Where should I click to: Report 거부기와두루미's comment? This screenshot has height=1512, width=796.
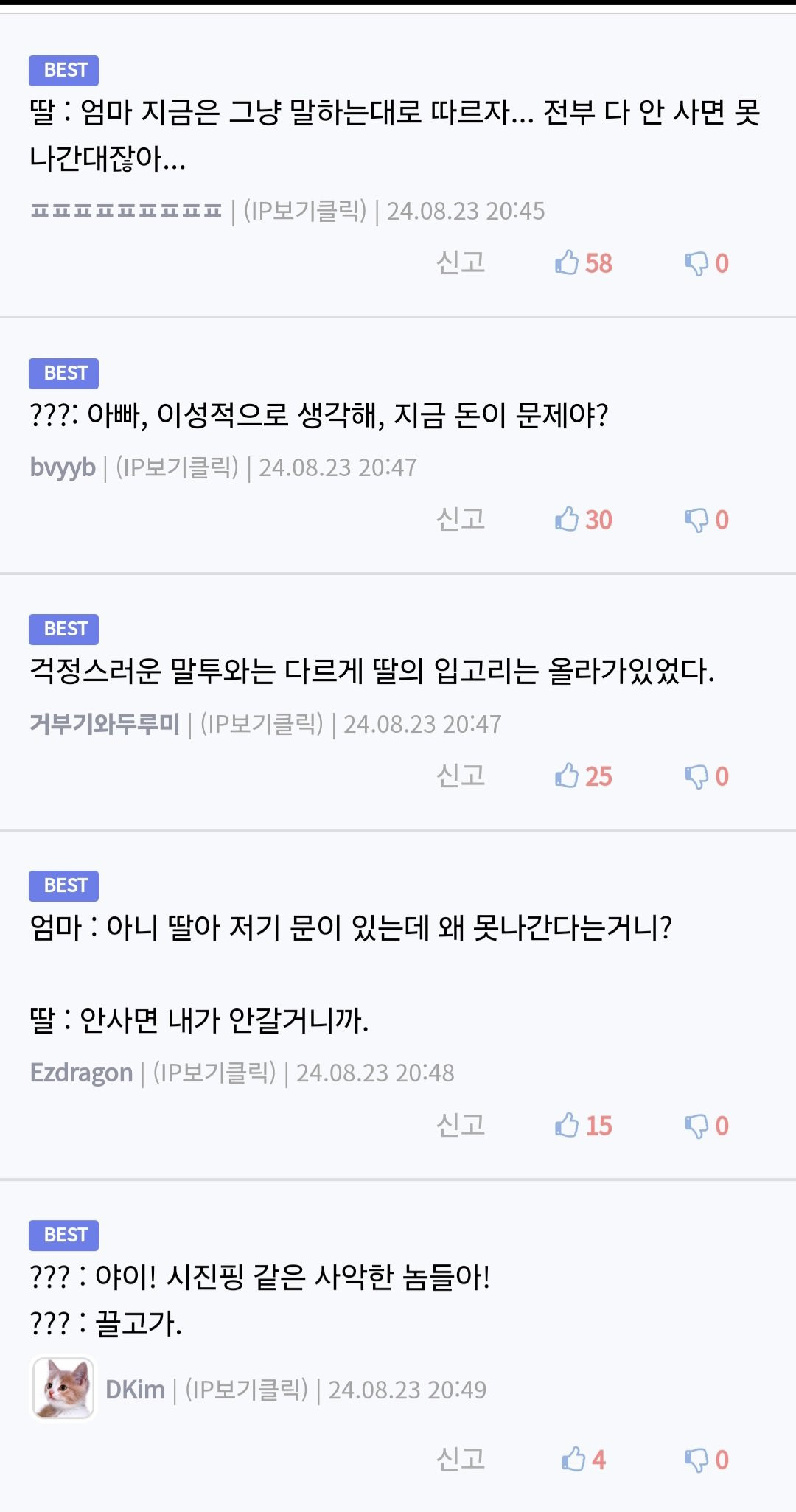pyautogui.click(x=461, y=776)
